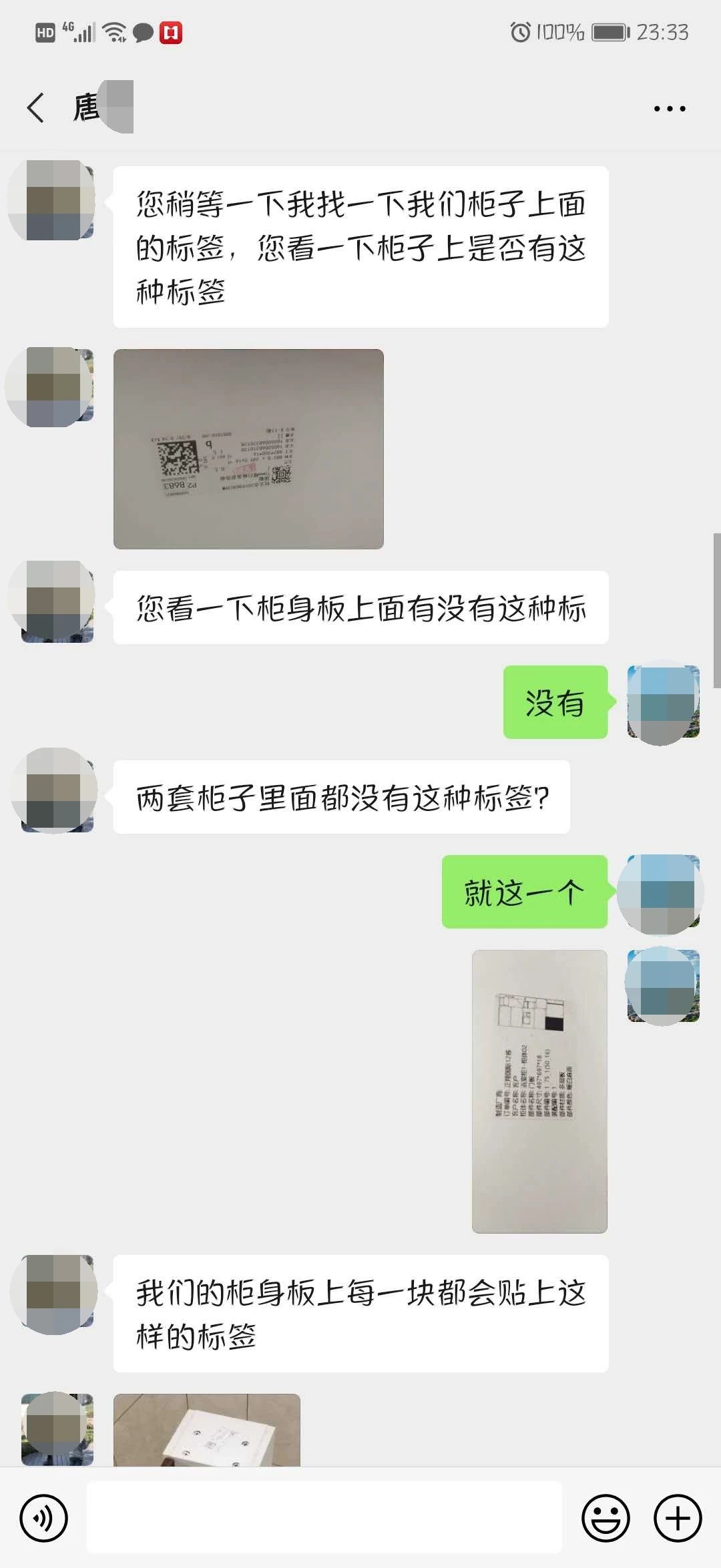Tap own avatar beside 没有 message
This screenshot has height=1568, width=721.
pyautogui.click(x=663, y=702)
